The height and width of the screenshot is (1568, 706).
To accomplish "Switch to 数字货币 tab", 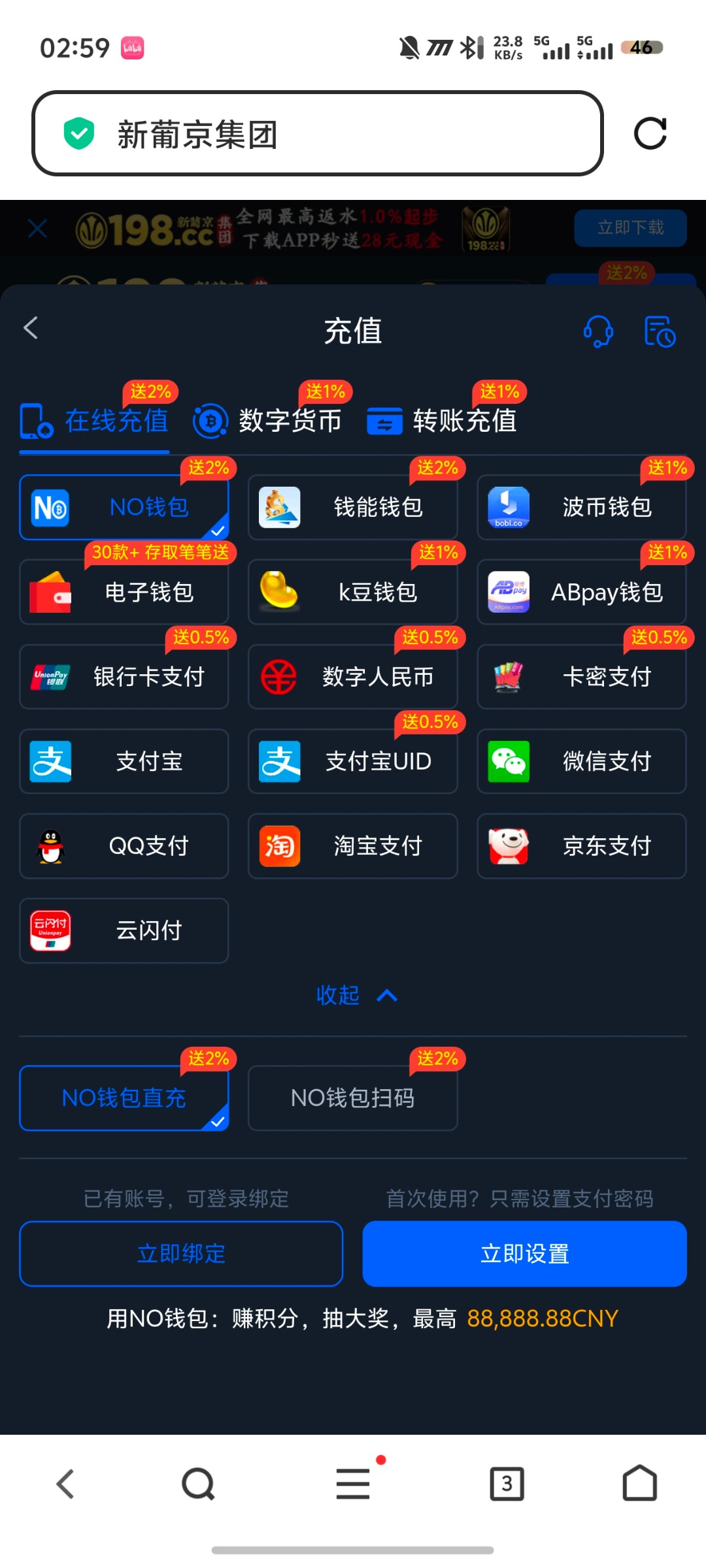I will pos(268,421).
